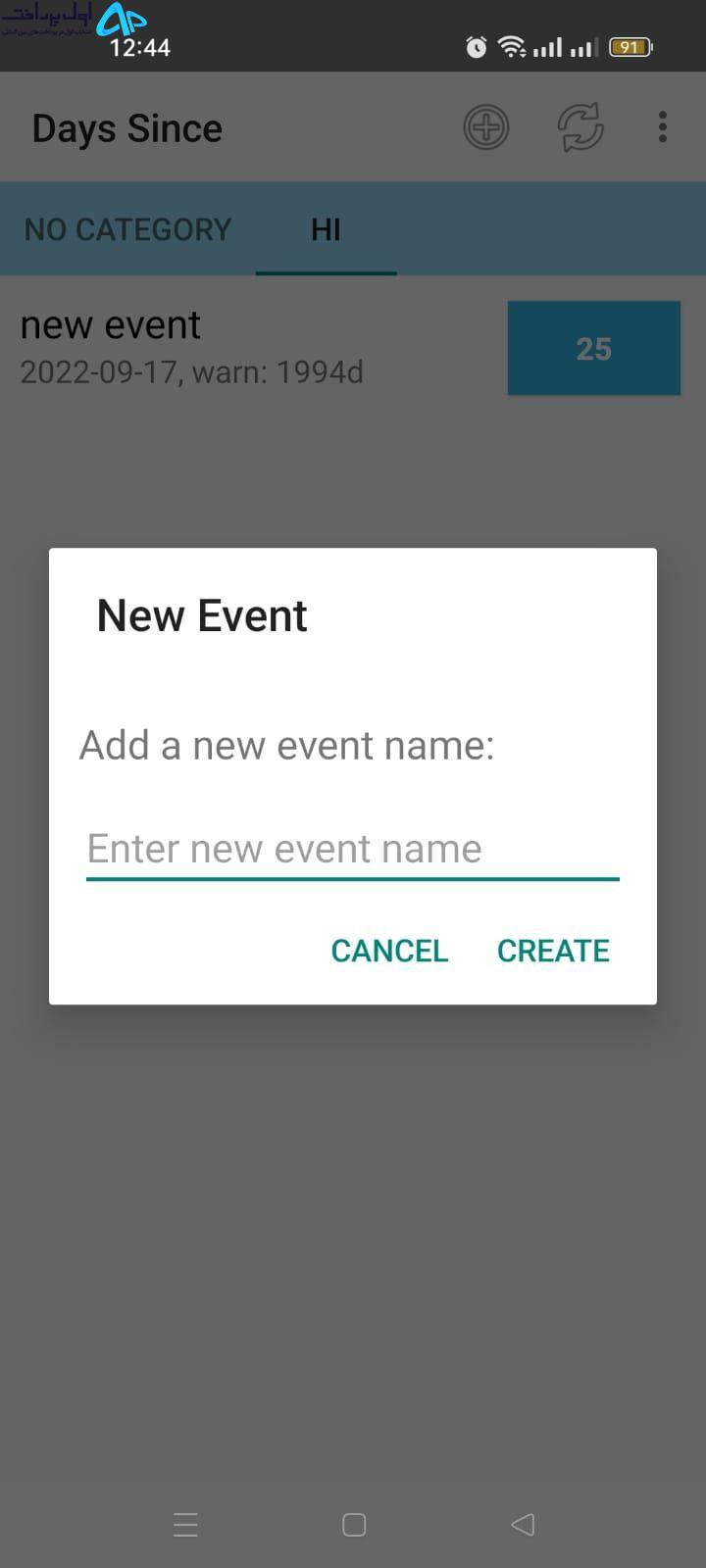Go to the home screen
The height and width of the screenshot is (1568, 706).
(354, 1524)
